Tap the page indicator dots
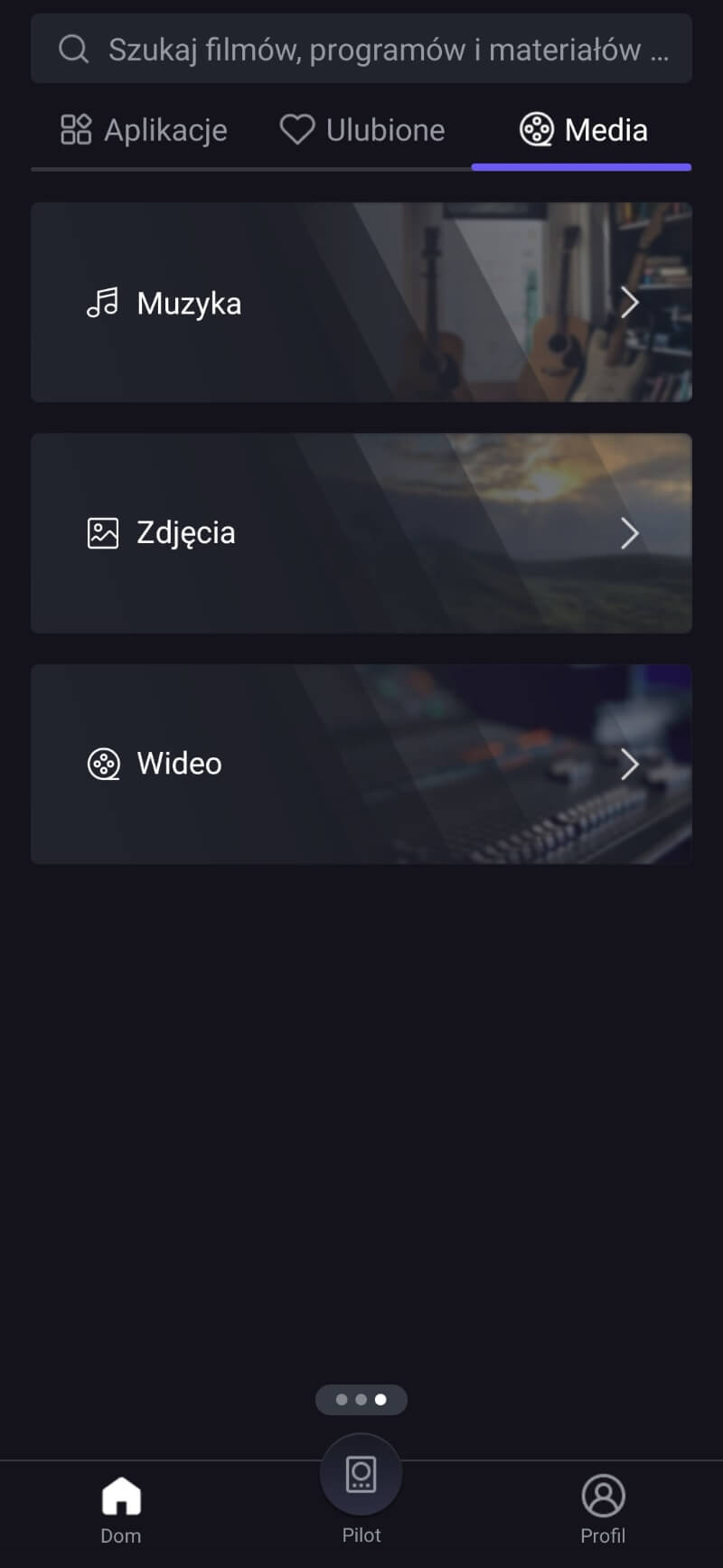This screenshot has height=1568, width=723. point(361,1399)
